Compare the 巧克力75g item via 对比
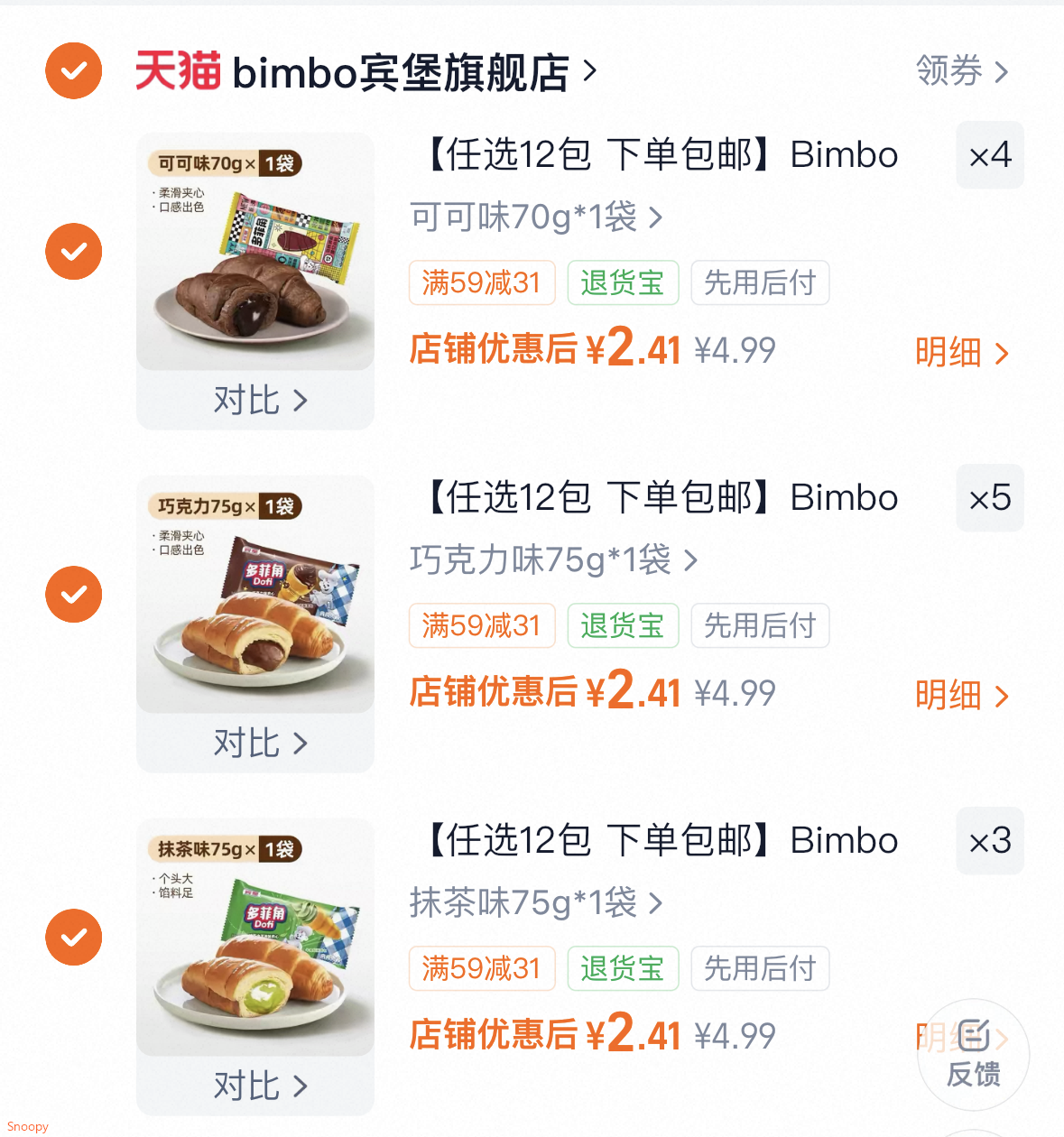This screenshot has height=1137, width=1064. point(259,743)
